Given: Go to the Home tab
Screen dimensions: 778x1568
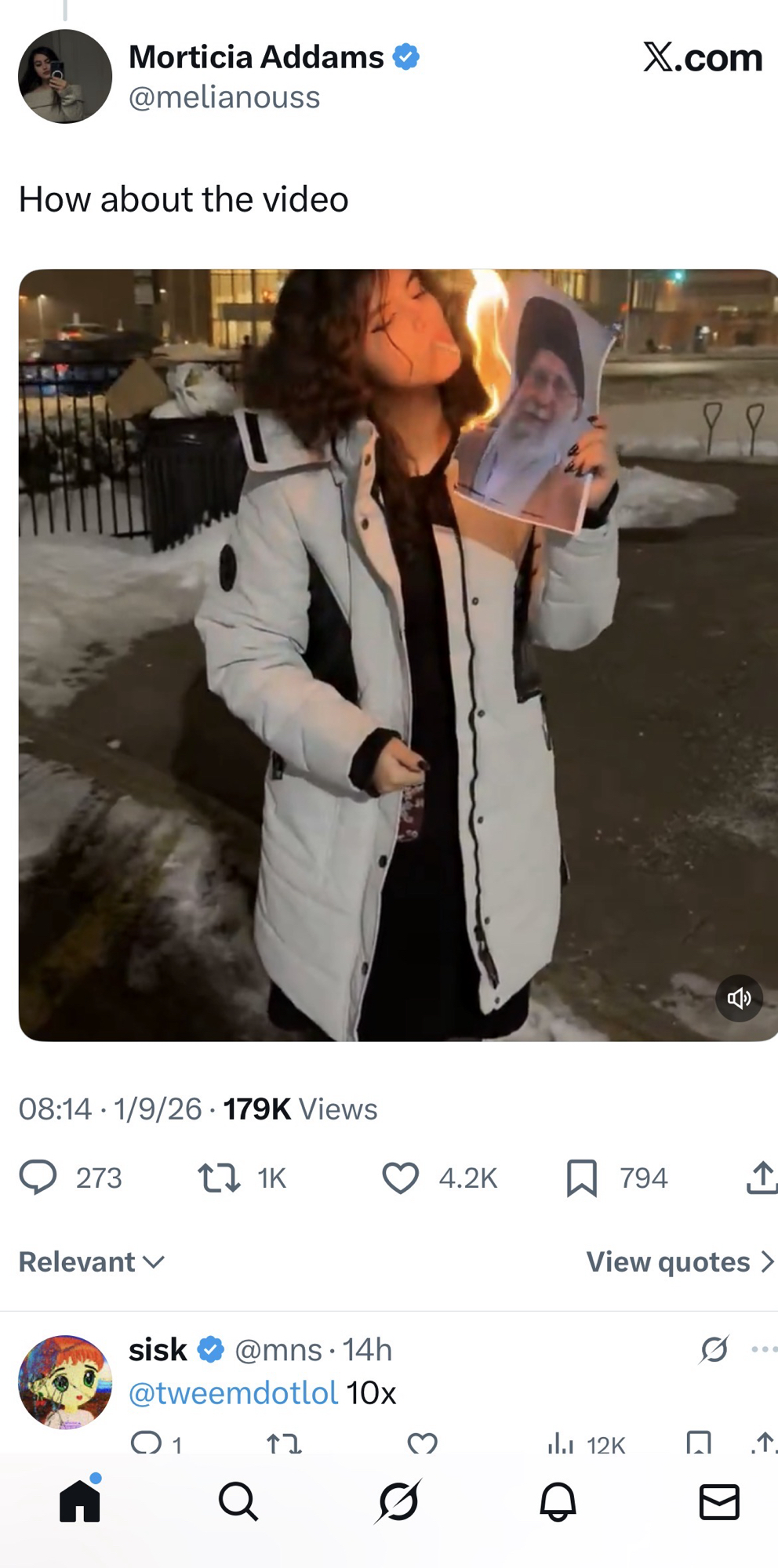Looking at the screenshot, I should 80,1502.
